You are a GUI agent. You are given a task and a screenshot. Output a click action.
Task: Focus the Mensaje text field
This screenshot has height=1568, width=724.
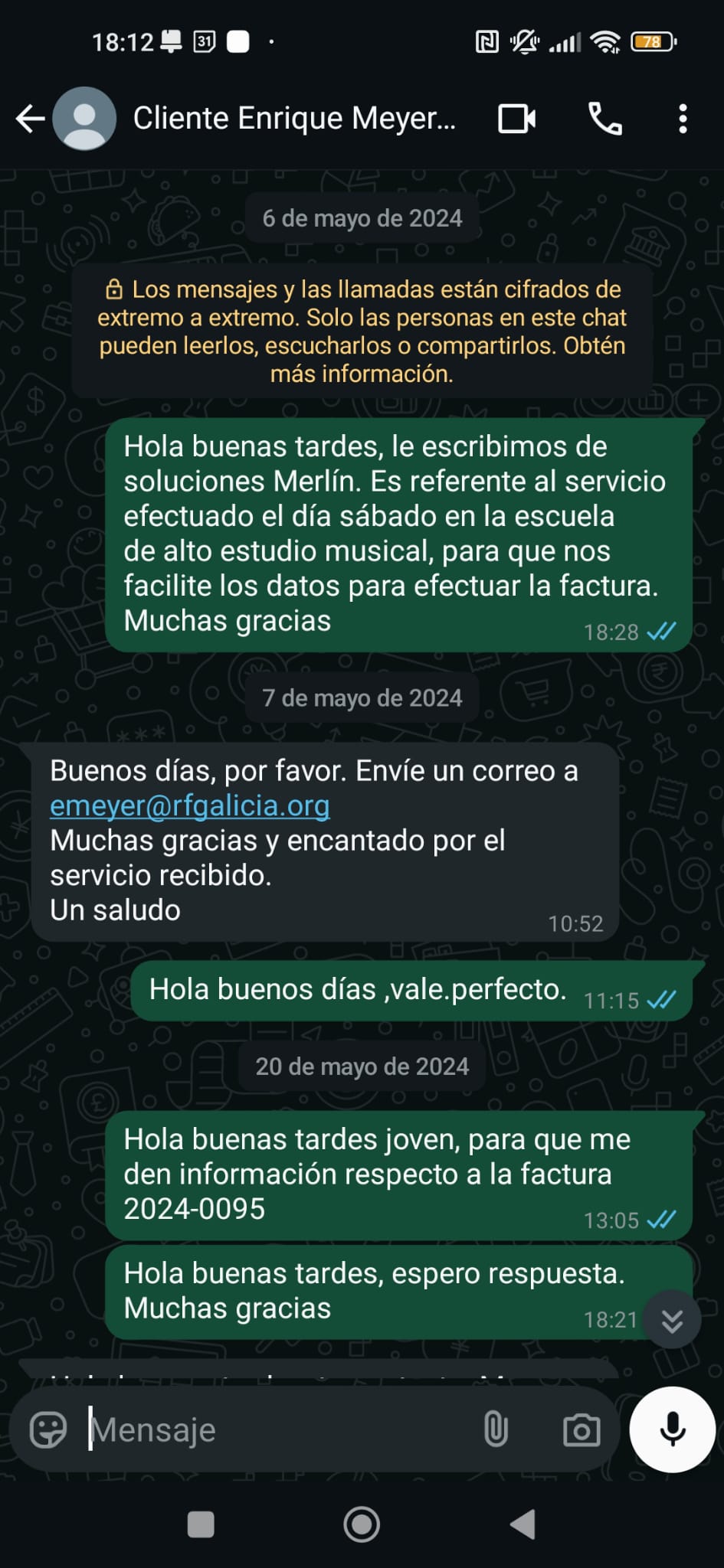pyautogui.click(x=276, y=1429)
